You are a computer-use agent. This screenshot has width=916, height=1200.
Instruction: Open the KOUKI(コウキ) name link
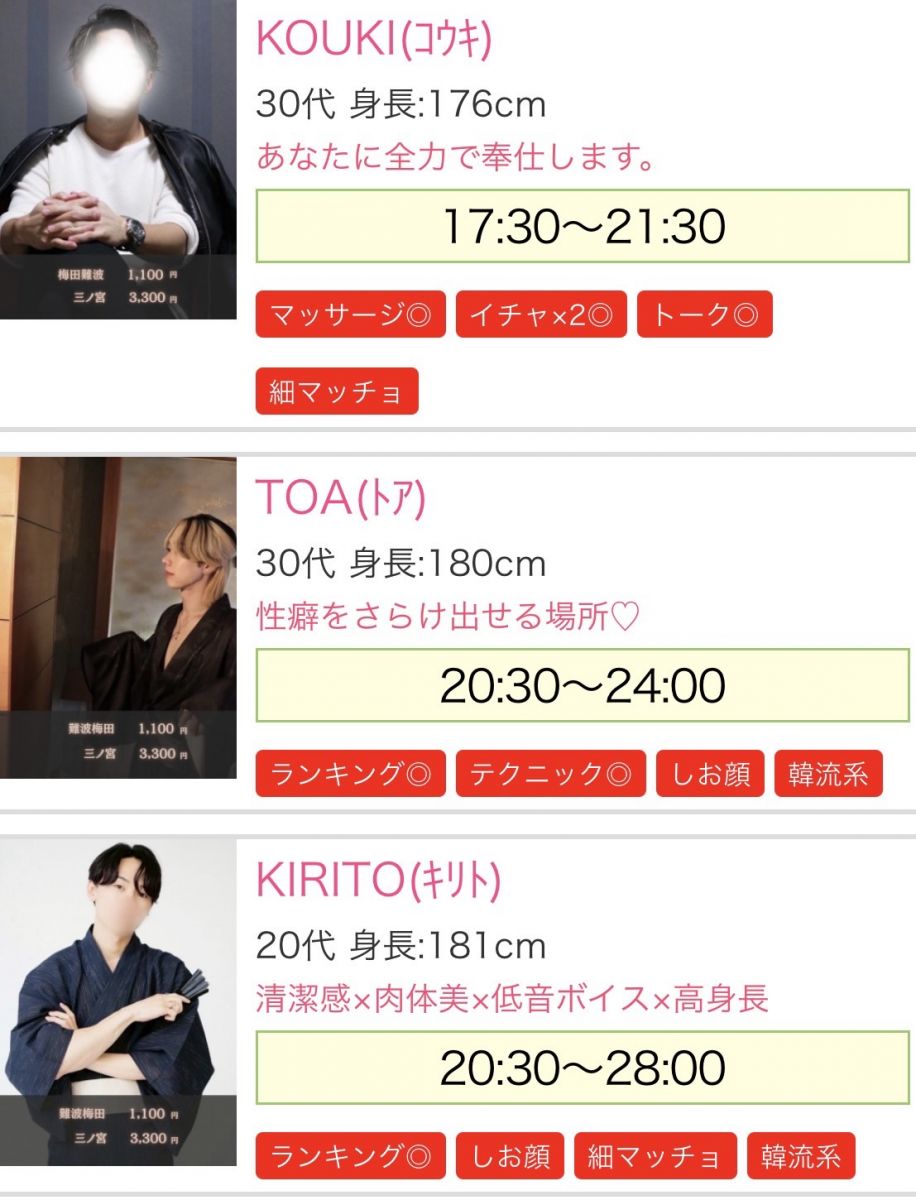point(374,39)
